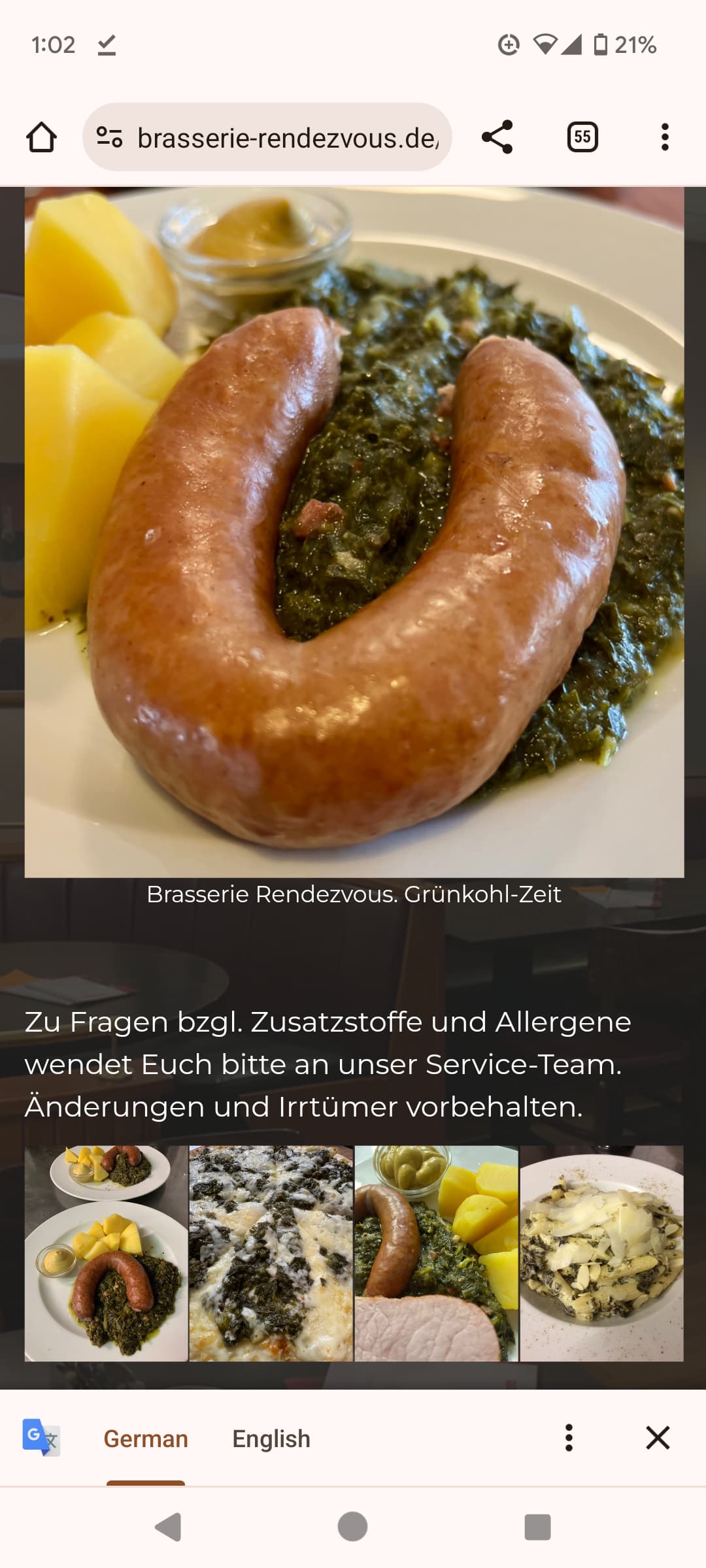Image resolution: width=706 pixels, height=1568 pixels.
Task: View the pasta with parmesan thumbnail
Action: pyautogui.click(x=601, y=1253)
